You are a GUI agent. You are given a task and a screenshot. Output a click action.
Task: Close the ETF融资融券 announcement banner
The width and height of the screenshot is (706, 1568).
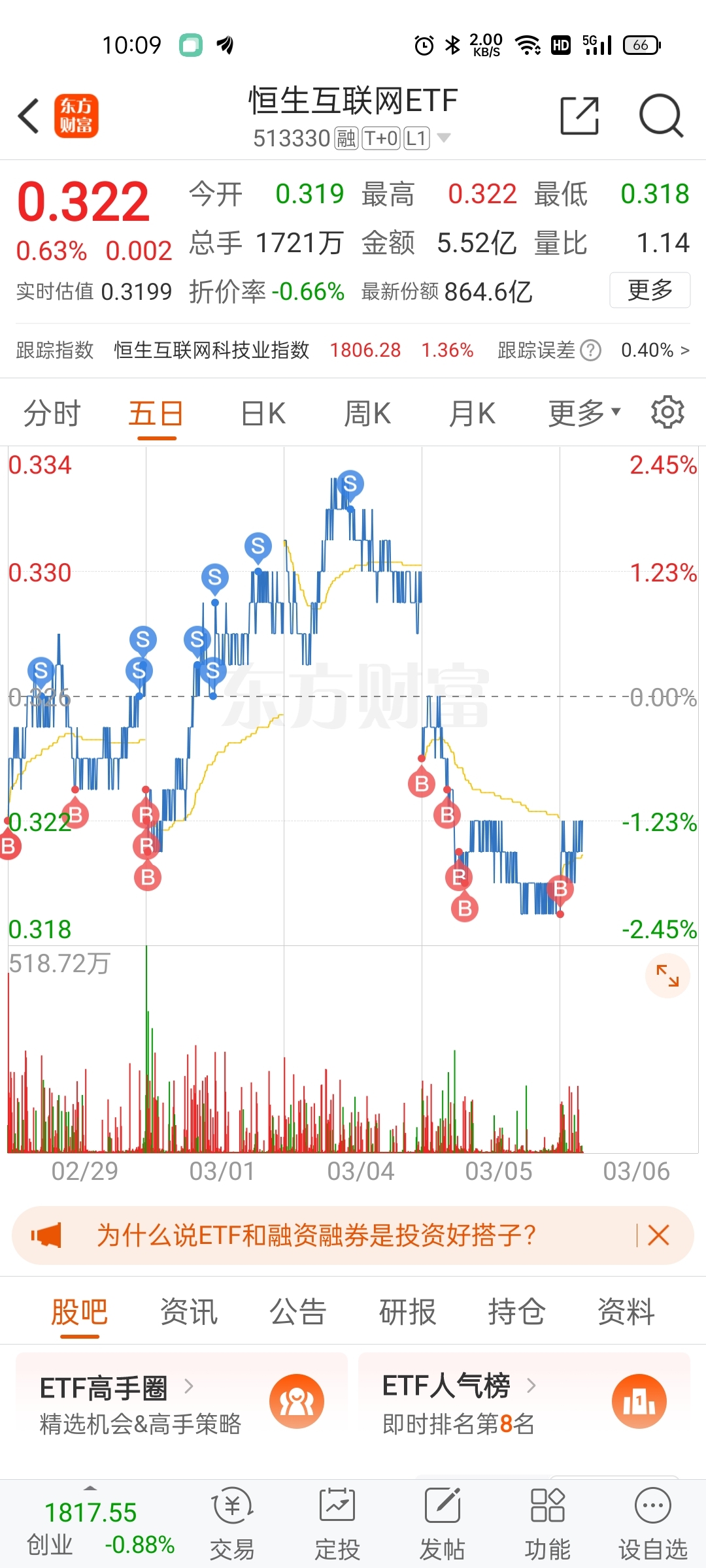(x=658, y=1235)
